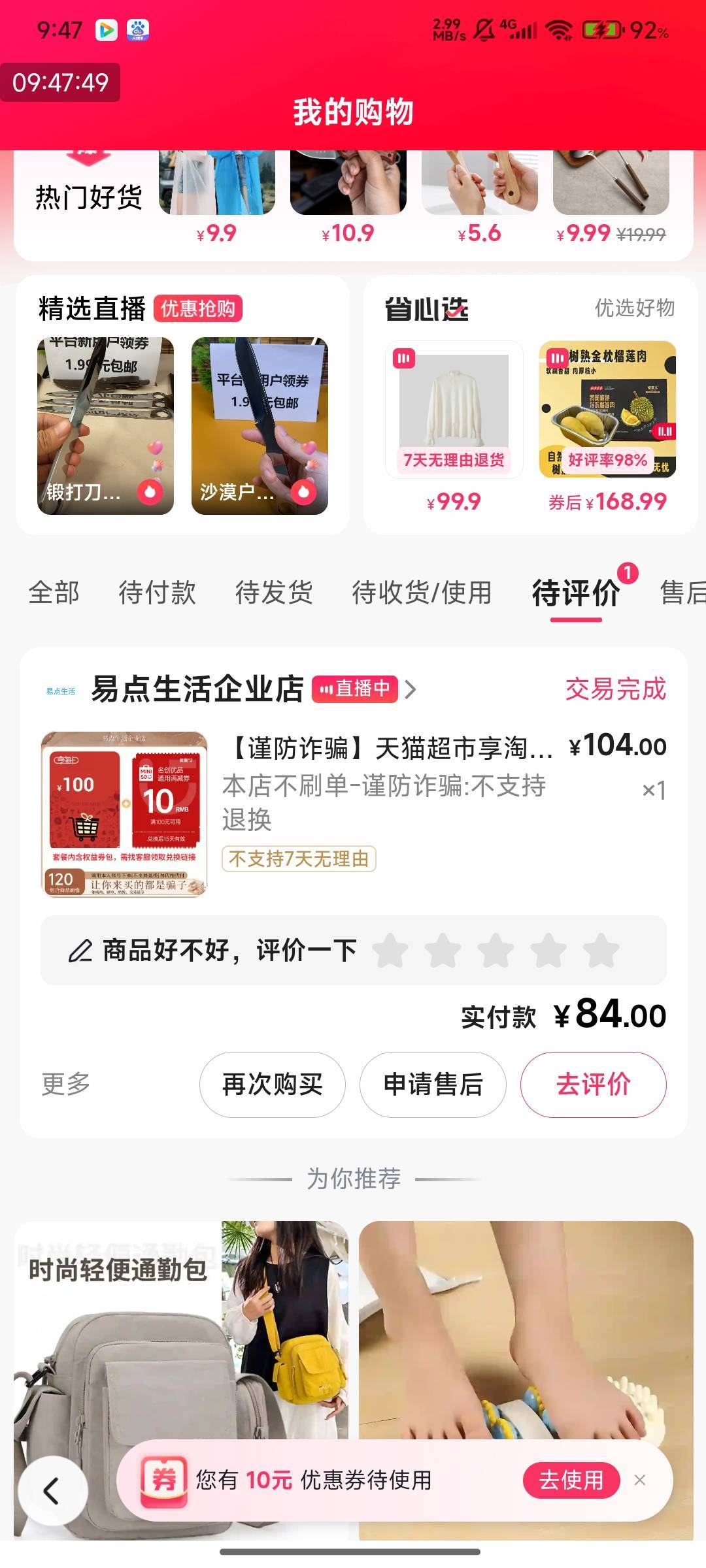706x1568 pixels.
Task: Open 更多 order options
Action: (65, 1084)
